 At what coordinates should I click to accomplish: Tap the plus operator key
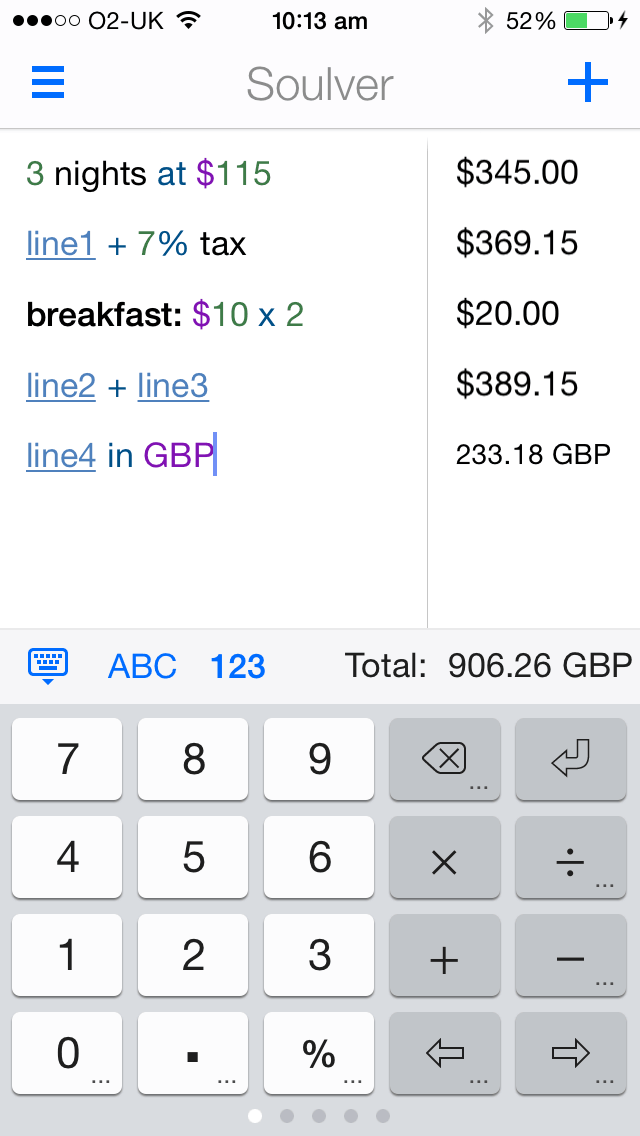point(444,956)
